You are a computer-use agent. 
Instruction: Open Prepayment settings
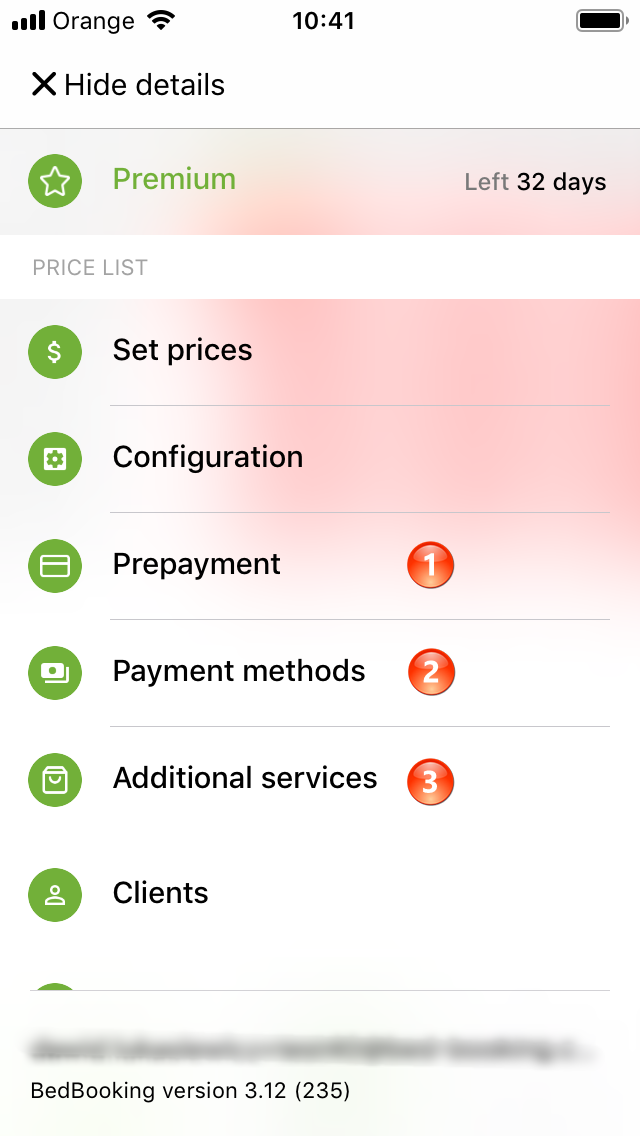tap(320, 566)
